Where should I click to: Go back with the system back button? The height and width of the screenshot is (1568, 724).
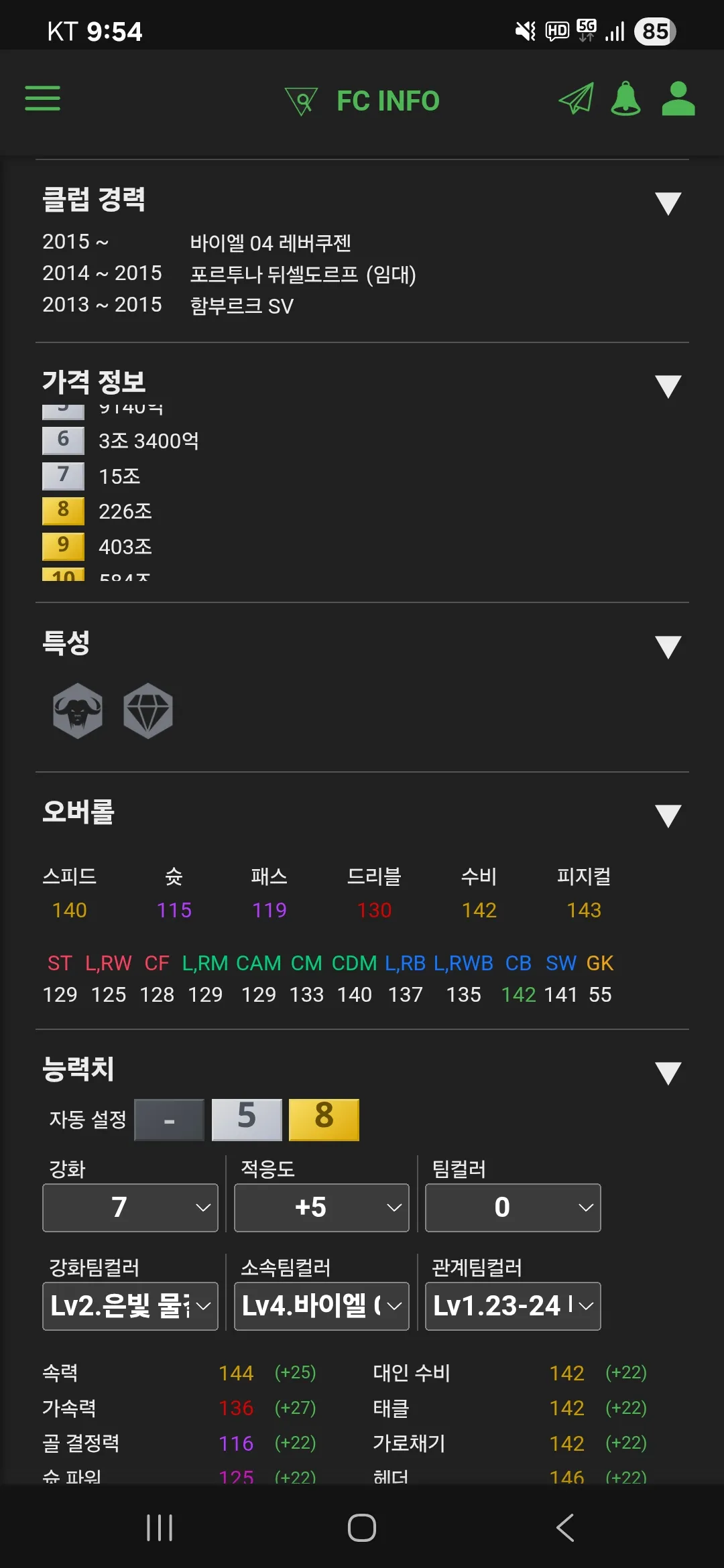tap(565, 1528)
